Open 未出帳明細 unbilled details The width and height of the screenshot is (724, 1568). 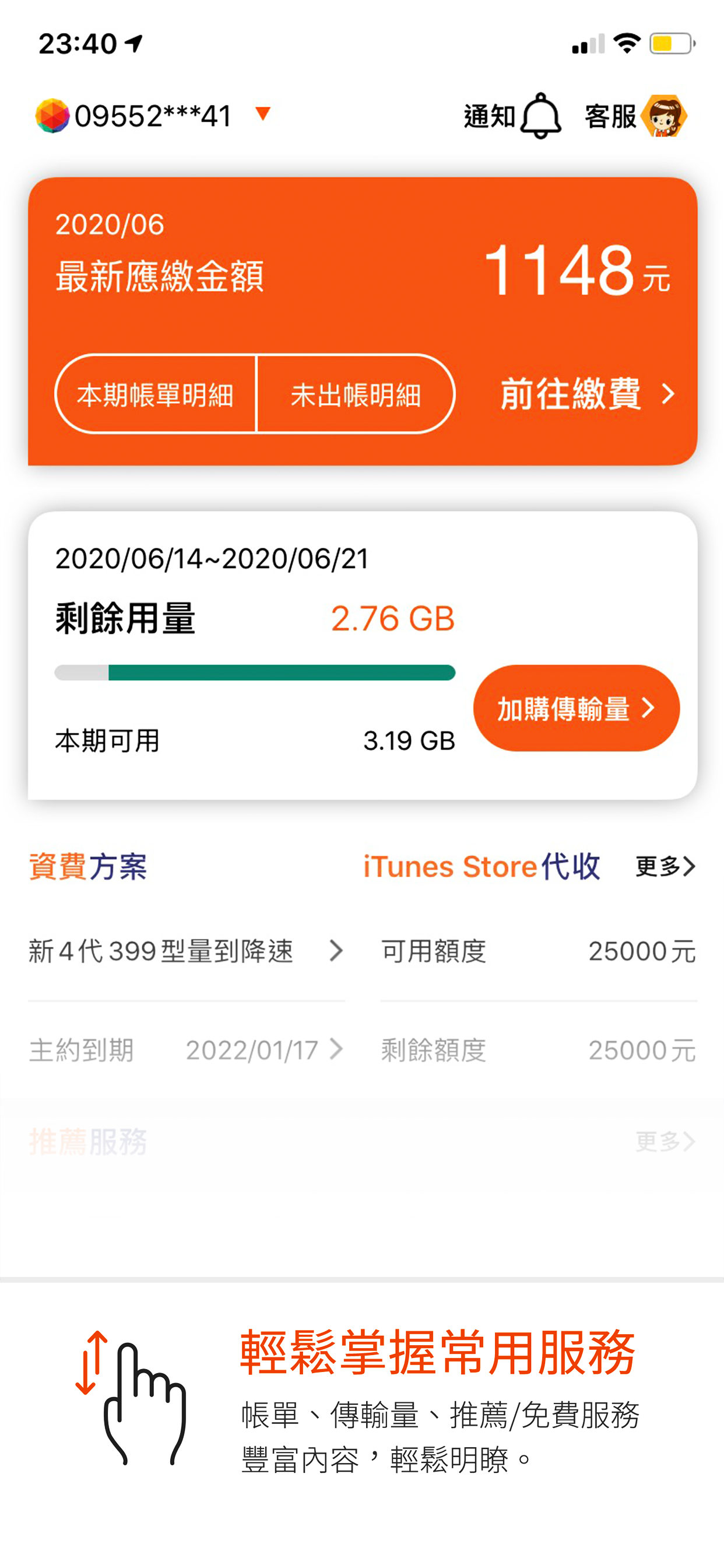click(356, 394)
